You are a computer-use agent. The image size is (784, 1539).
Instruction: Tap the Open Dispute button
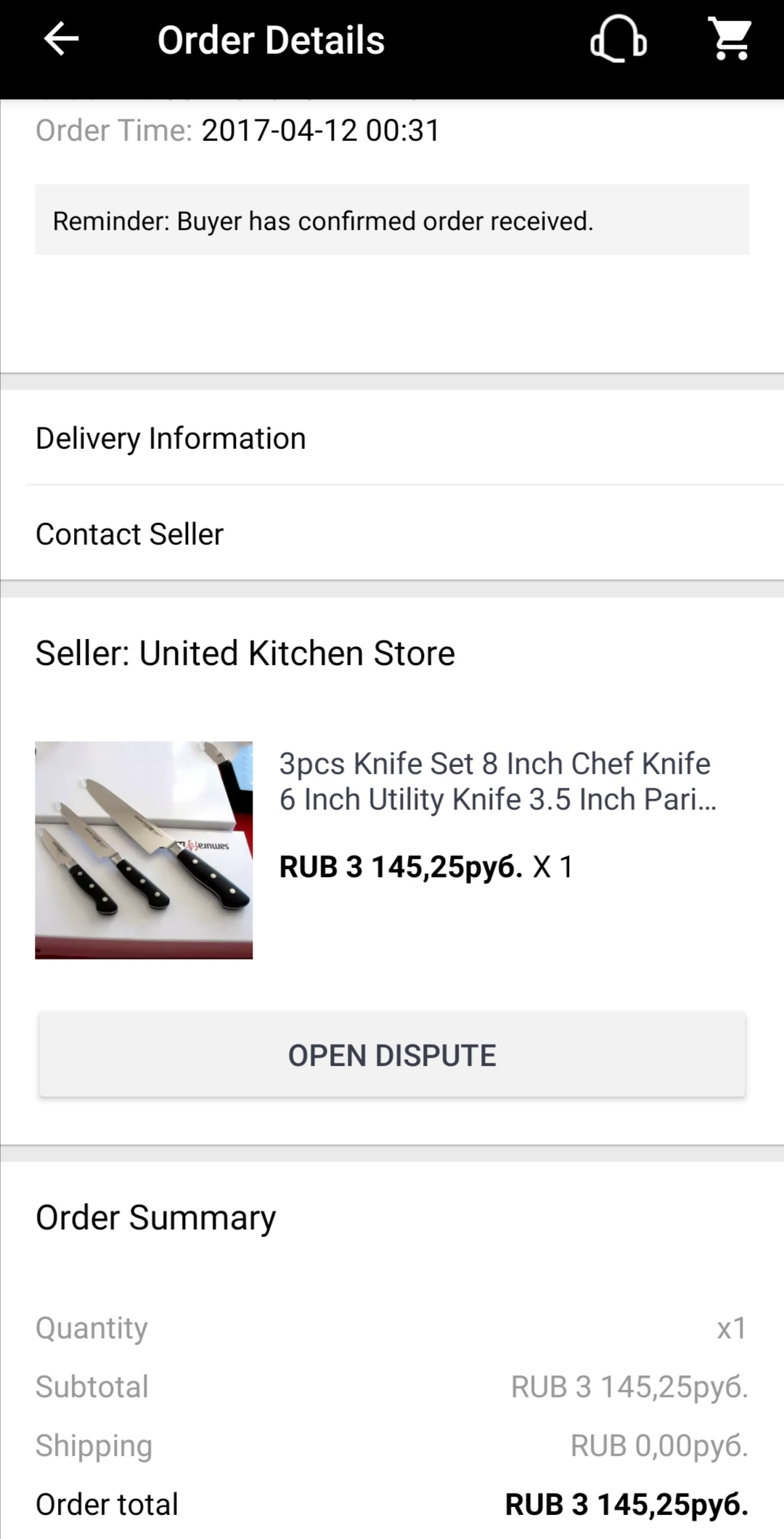pyautogui.click(x=392, y=1055)
